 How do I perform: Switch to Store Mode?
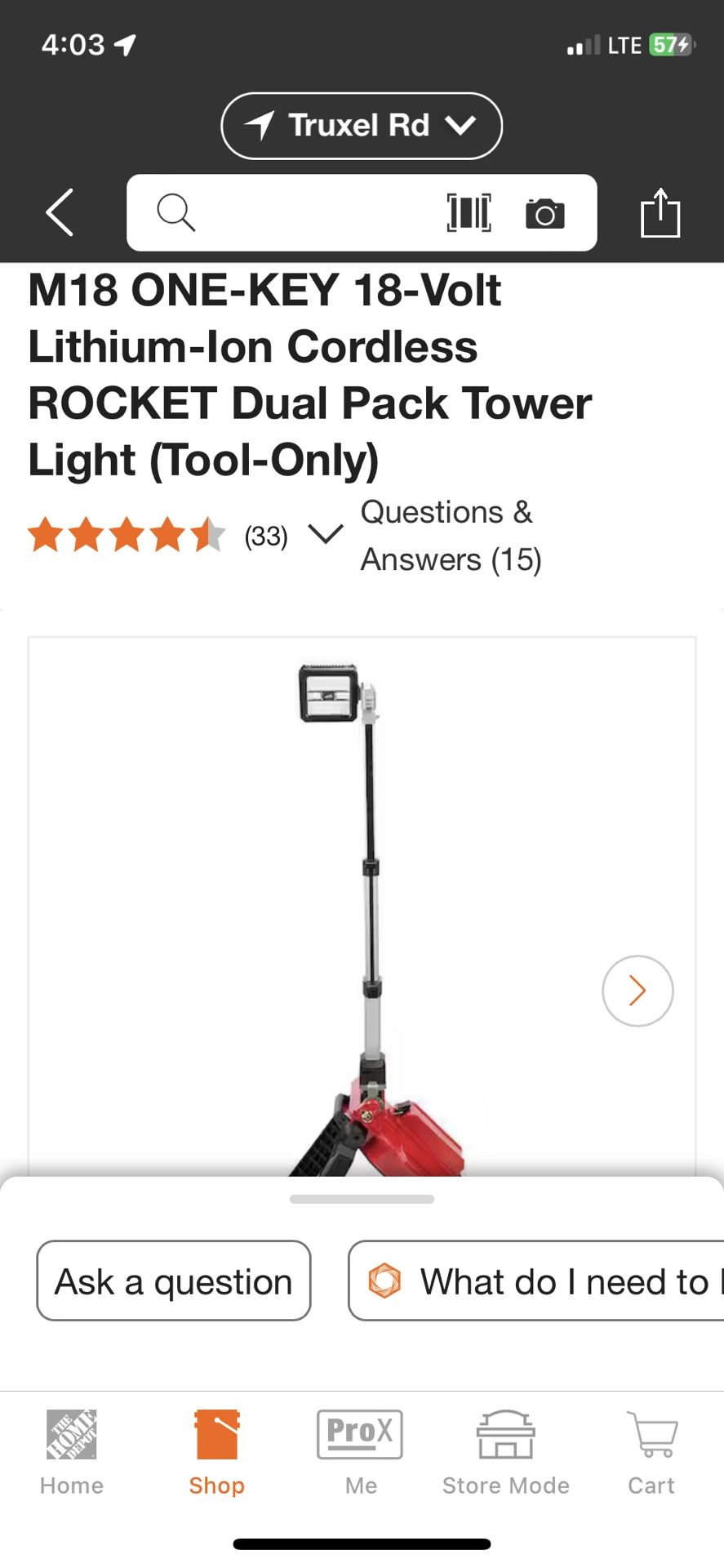[506, 1454]
